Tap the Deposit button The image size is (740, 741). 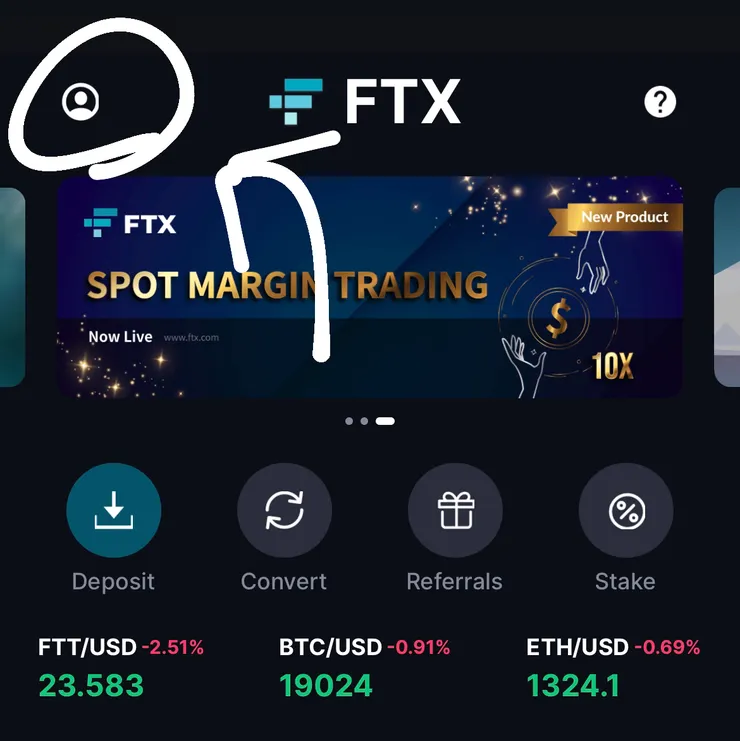coord(113,511)
